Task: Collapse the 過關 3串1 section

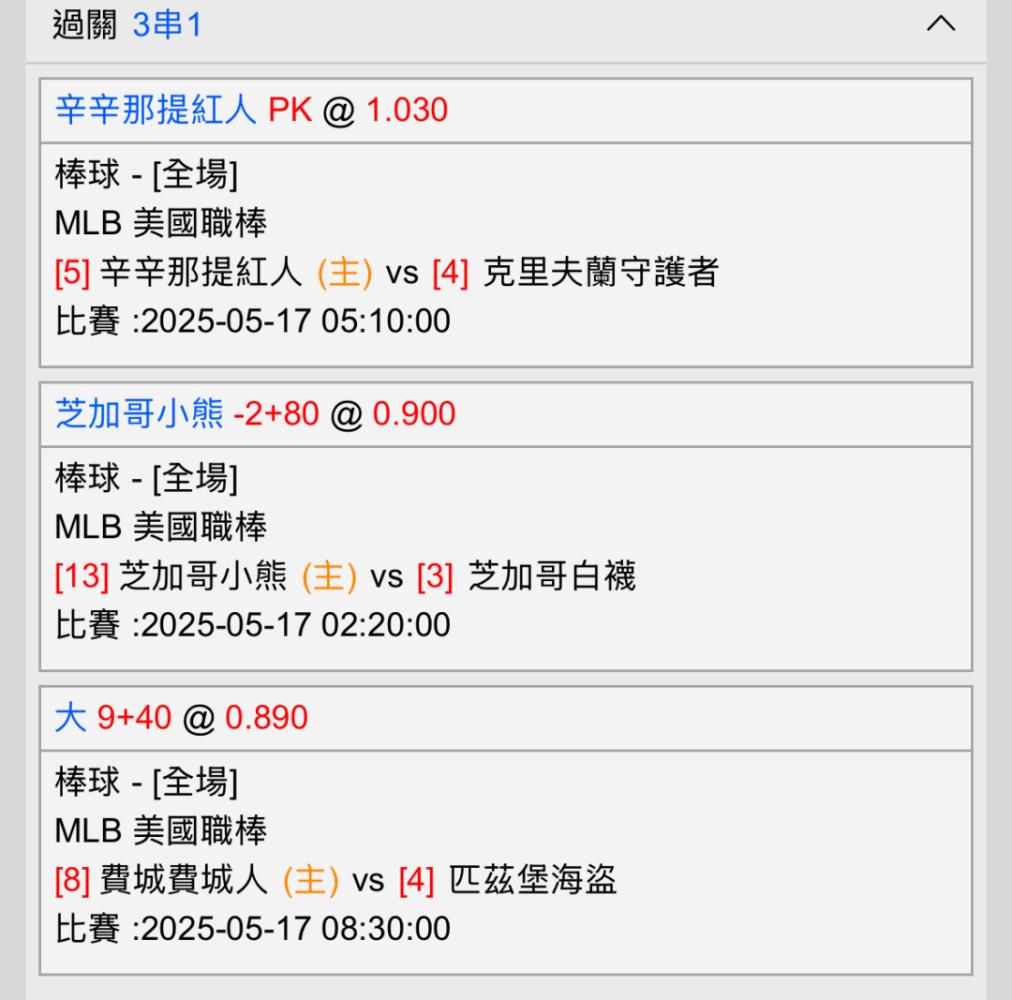Action: (x=940, y=24)
